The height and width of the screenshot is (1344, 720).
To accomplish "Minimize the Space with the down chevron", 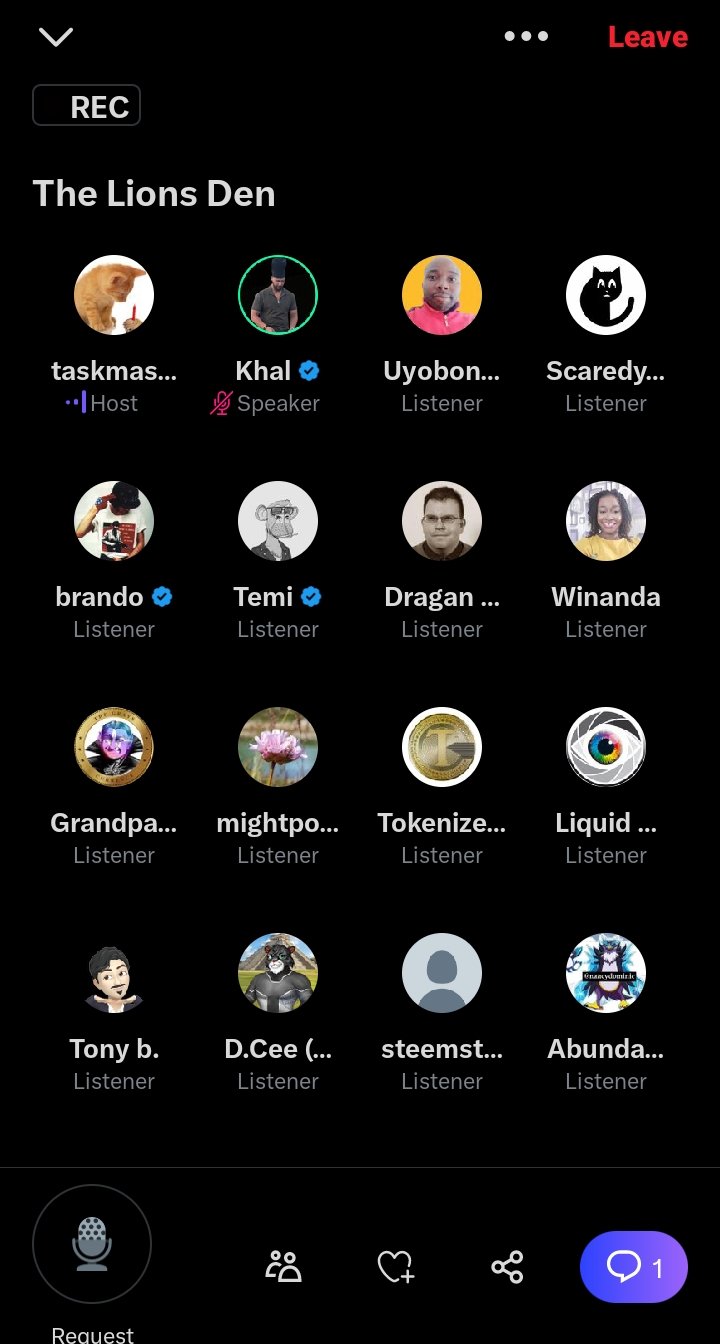I will tap(56, 37).
